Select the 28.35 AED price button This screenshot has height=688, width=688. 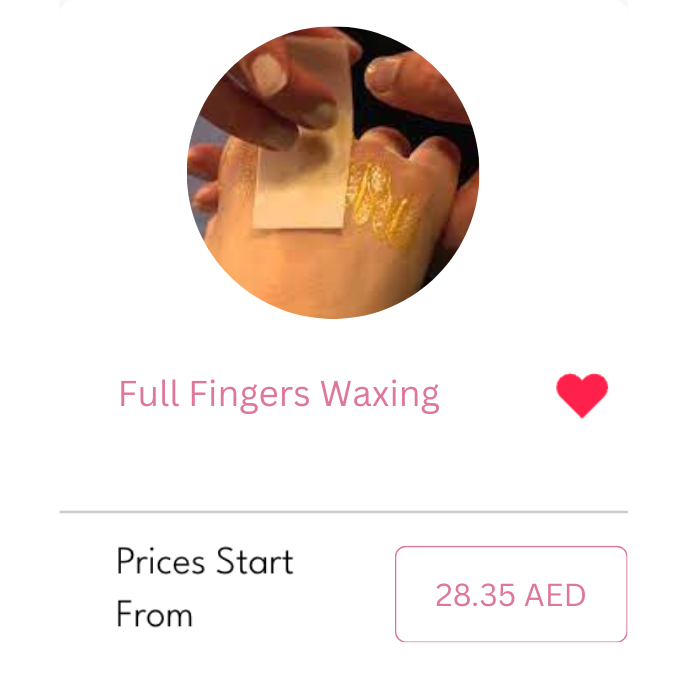(x=510, y=594)
